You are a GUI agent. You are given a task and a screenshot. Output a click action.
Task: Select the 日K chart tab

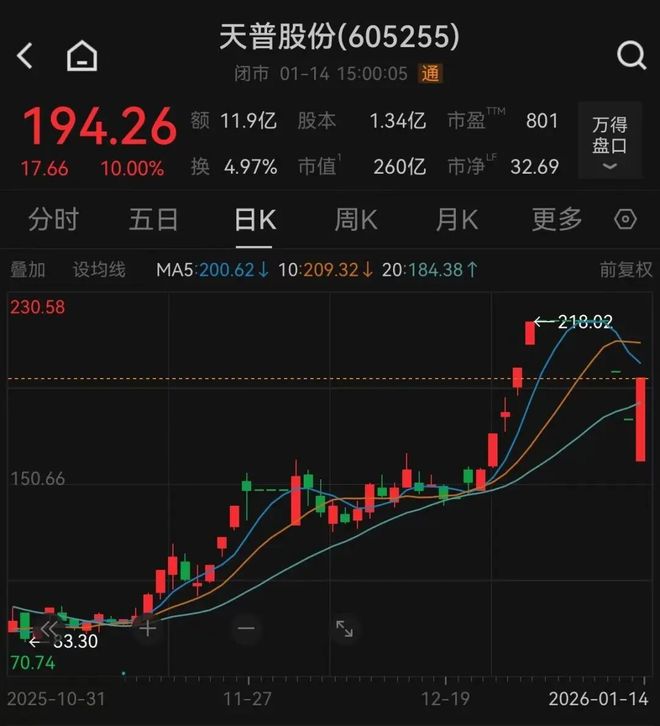click(x=254, y=219)
